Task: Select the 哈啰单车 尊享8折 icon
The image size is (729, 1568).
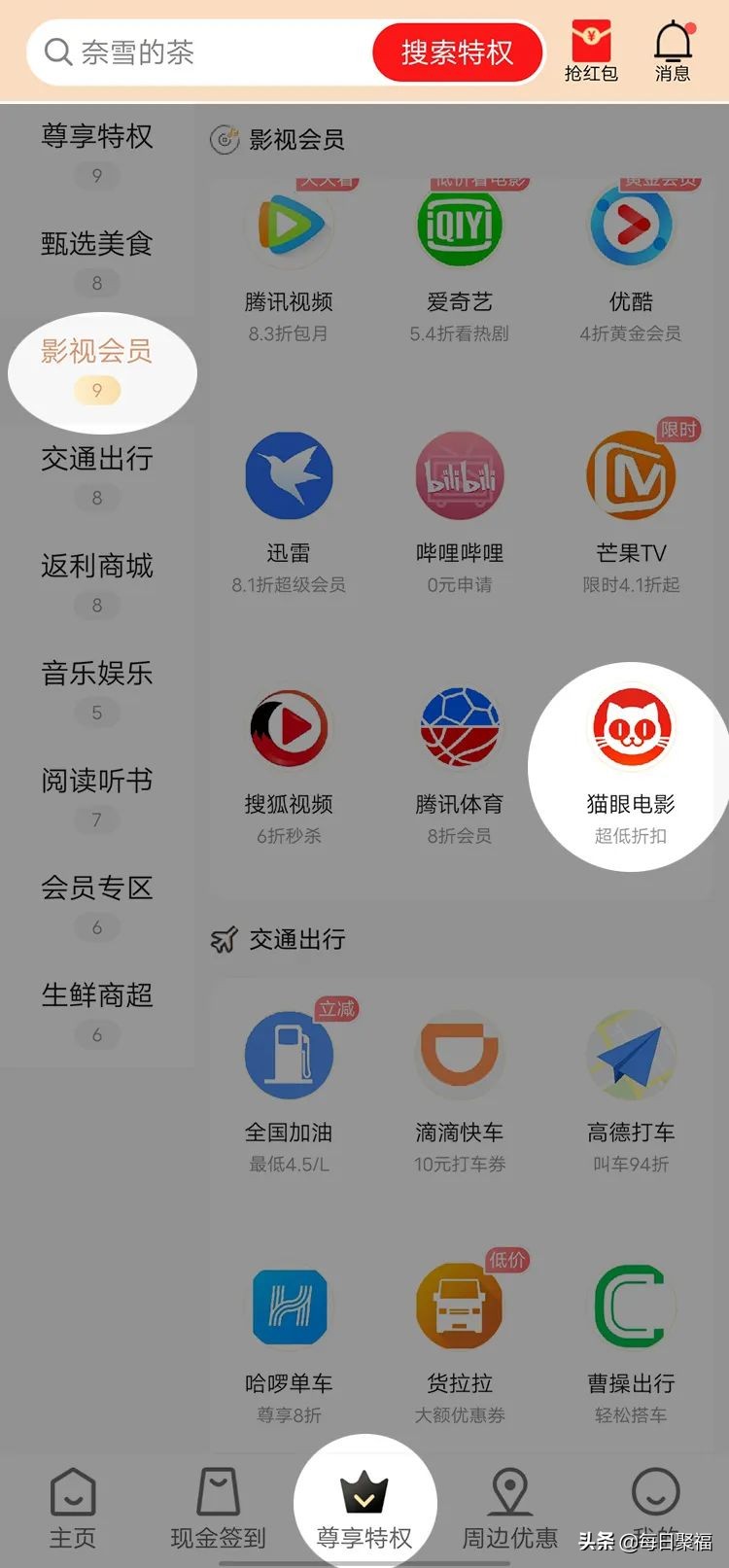Action: (289, 1307)
